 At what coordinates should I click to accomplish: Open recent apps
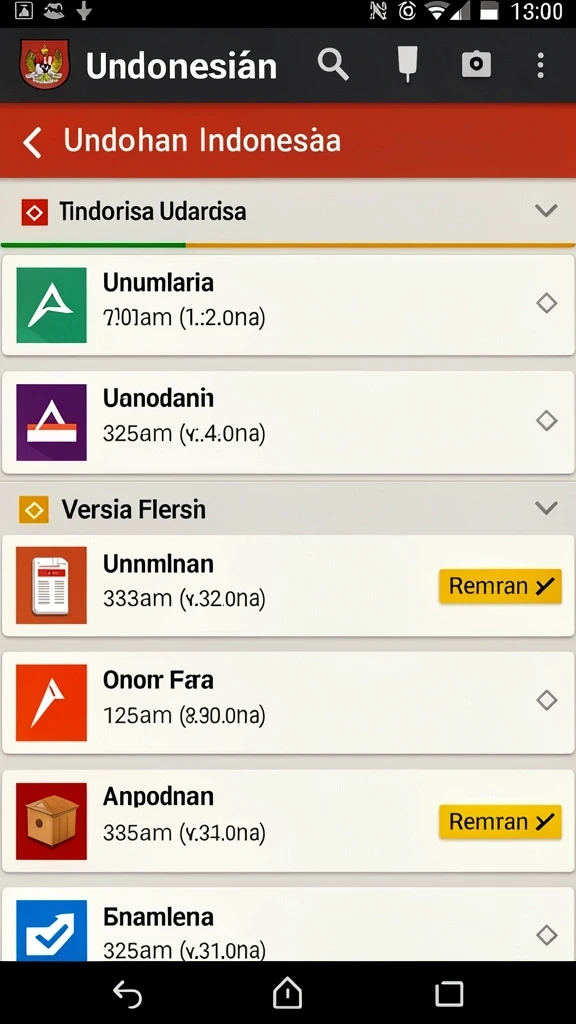[x=449, y=994]
